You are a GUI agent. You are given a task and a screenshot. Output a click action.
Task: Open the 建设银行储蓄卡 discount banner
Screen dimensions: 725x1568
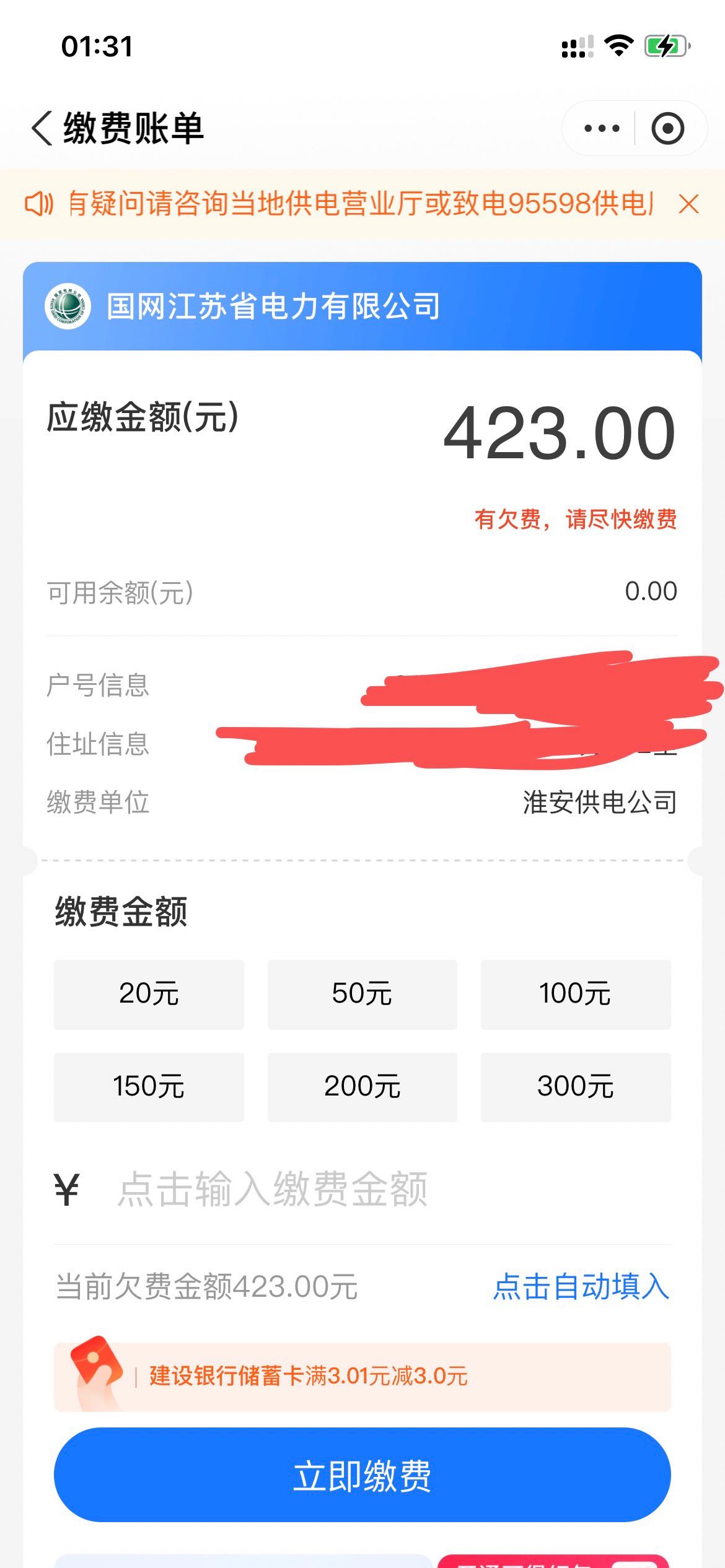point(362,1377)
